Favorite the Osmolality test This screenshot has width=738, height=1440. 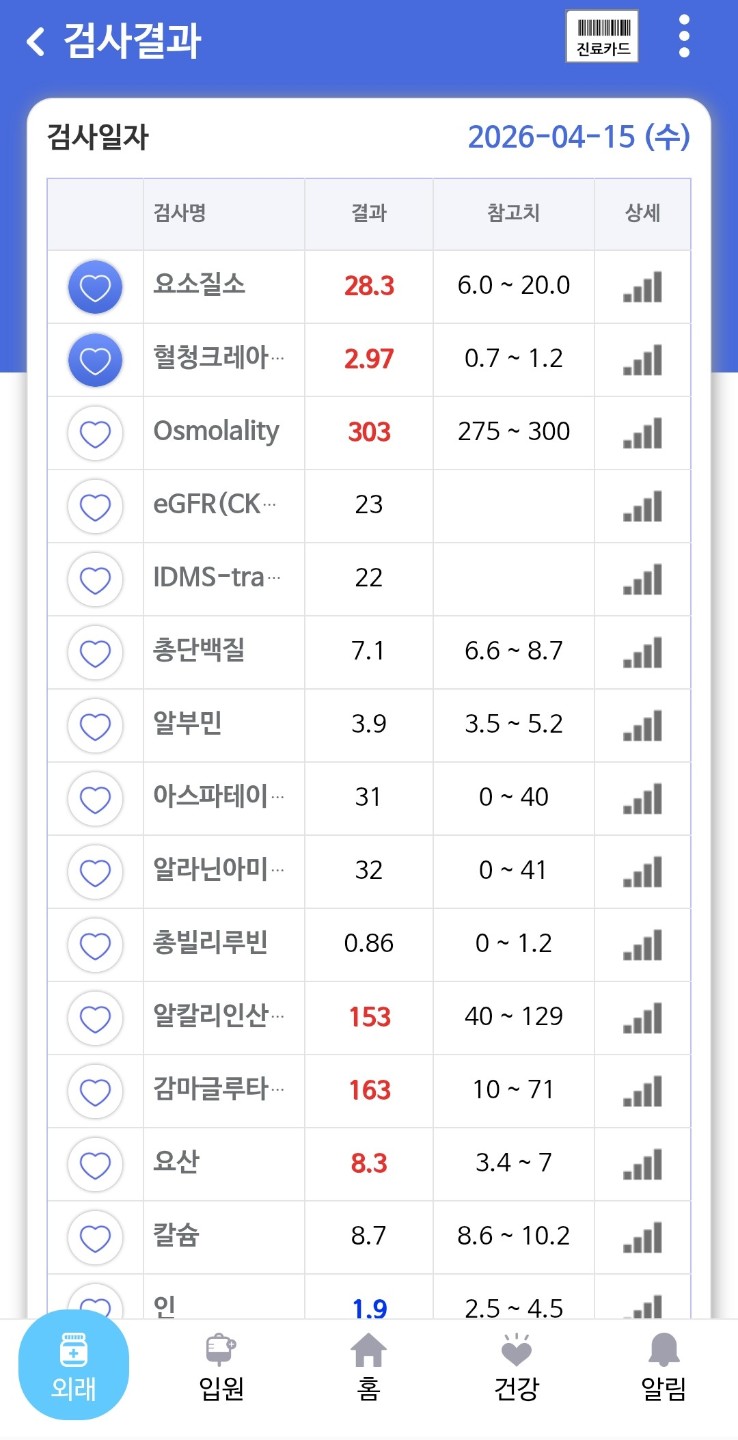[x=95, y=433]
